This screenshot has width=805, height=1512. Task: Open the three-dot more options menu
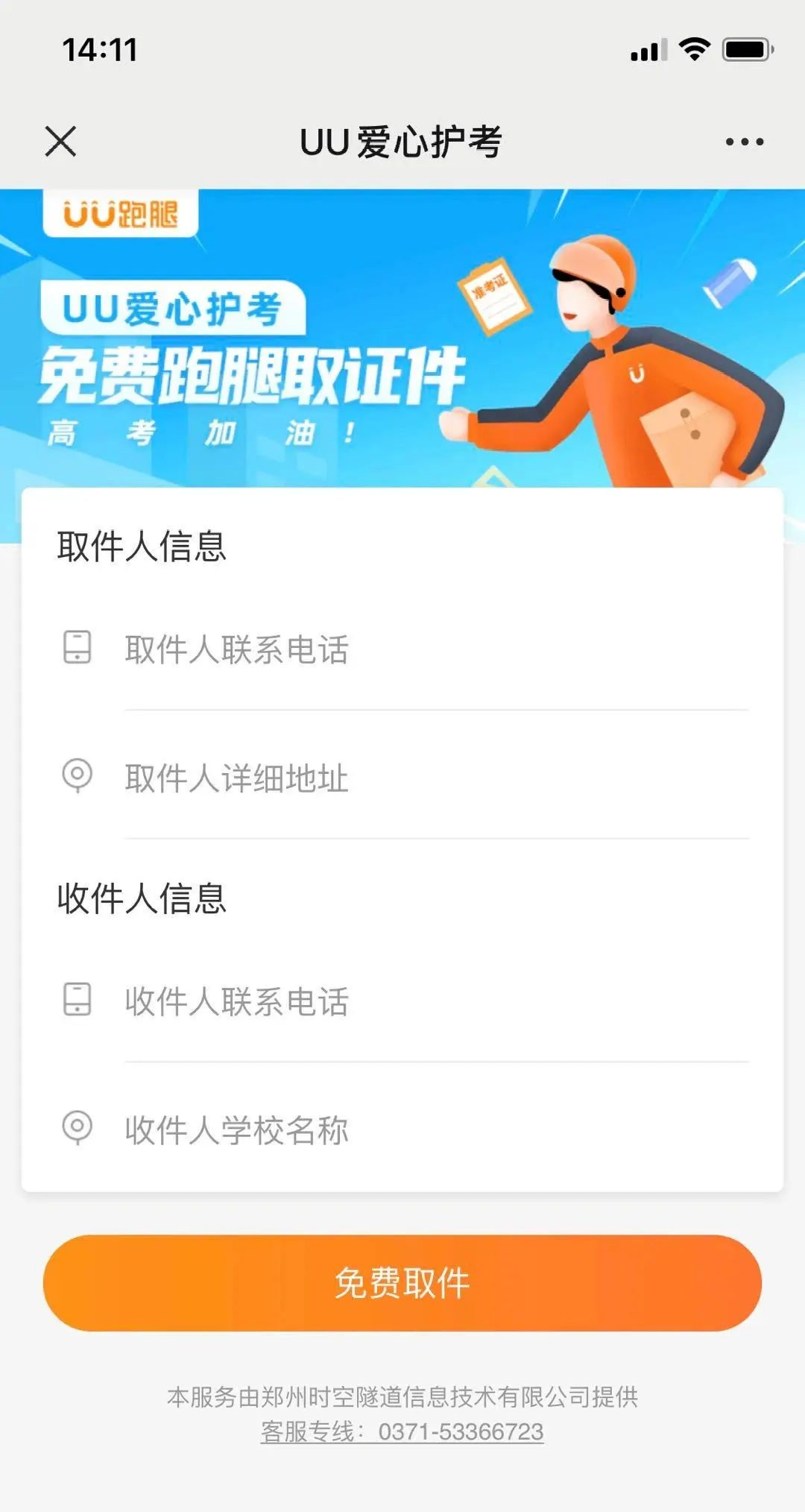[744, 142]
